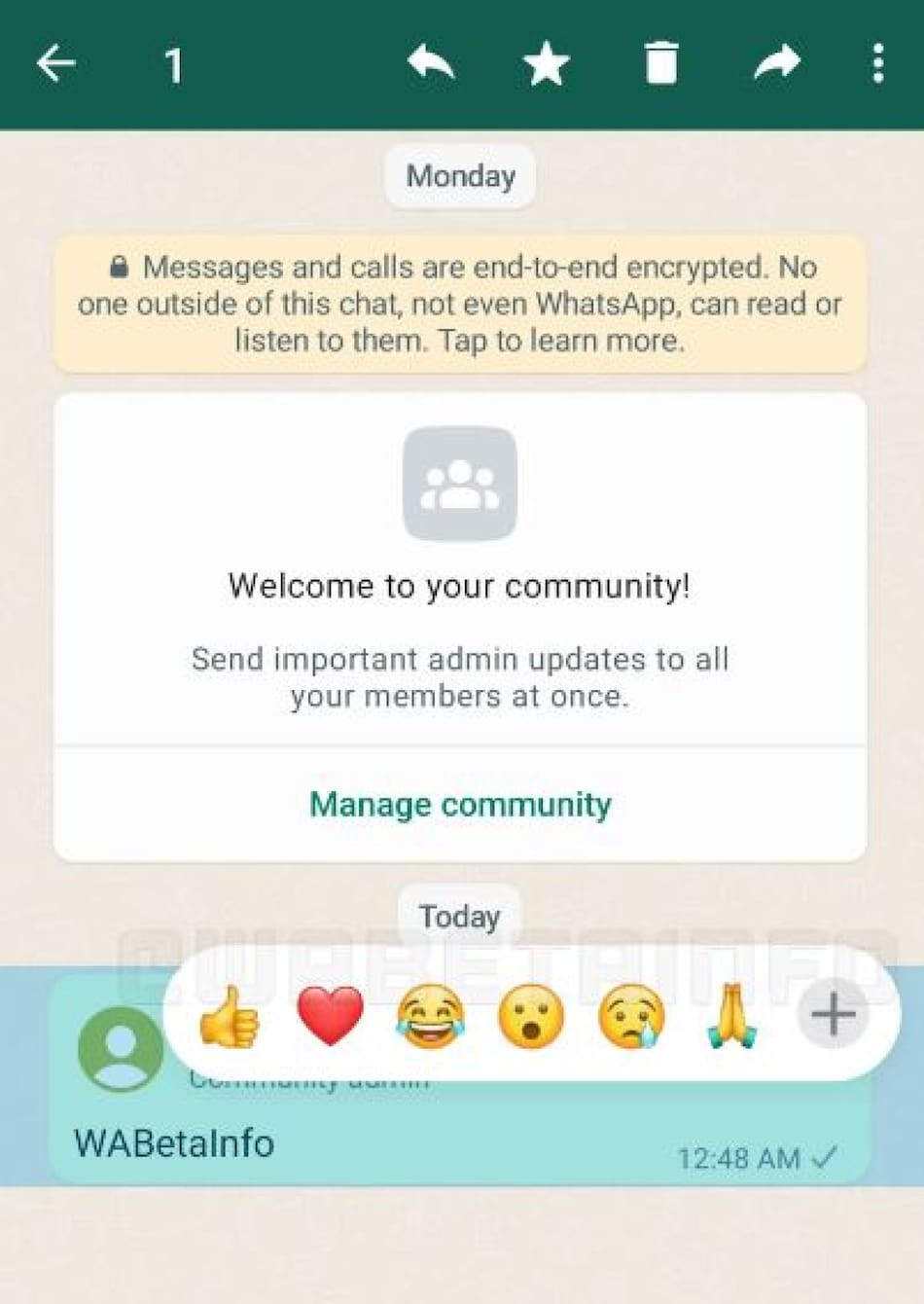
Task: React with the crying face emoji
Action: (632, 1016)
